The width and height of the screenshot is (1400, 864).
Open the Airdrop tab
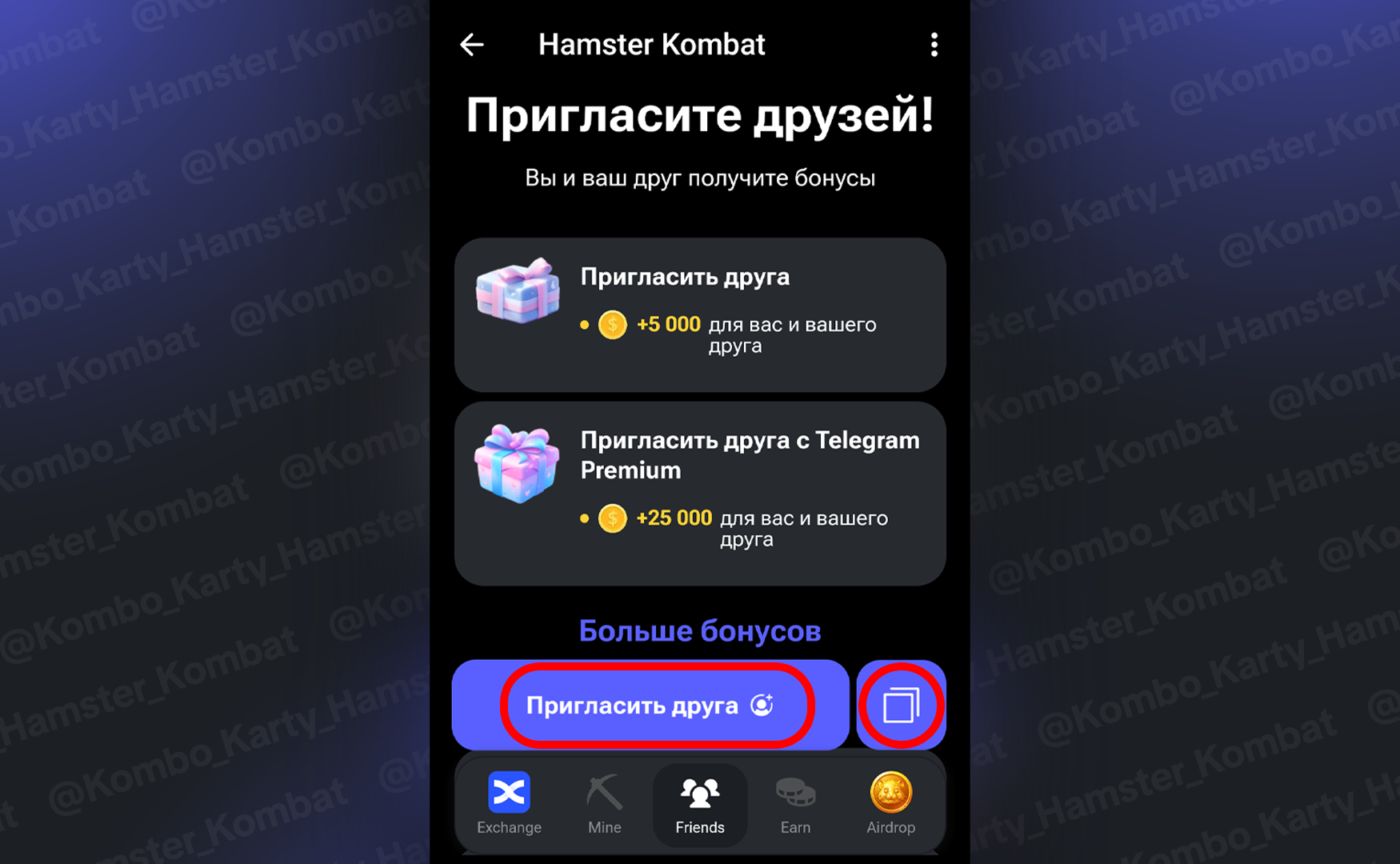(x=890, y=804)
